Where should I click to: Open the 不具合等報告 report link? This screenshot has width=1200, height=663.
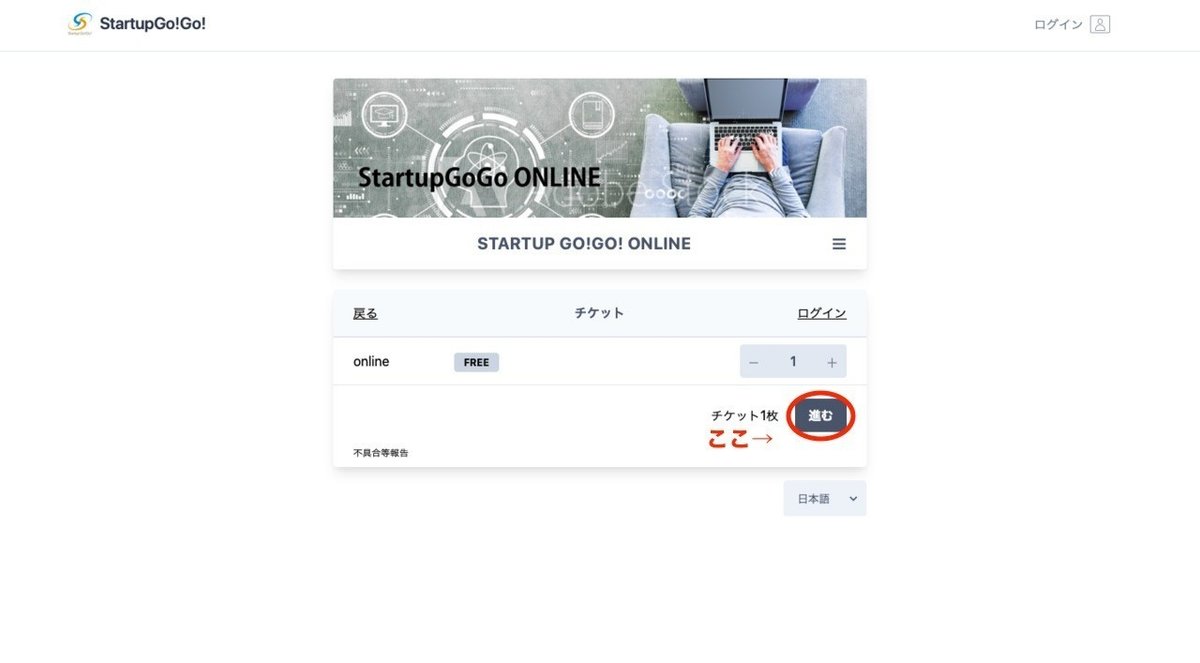tap(381, 453)
